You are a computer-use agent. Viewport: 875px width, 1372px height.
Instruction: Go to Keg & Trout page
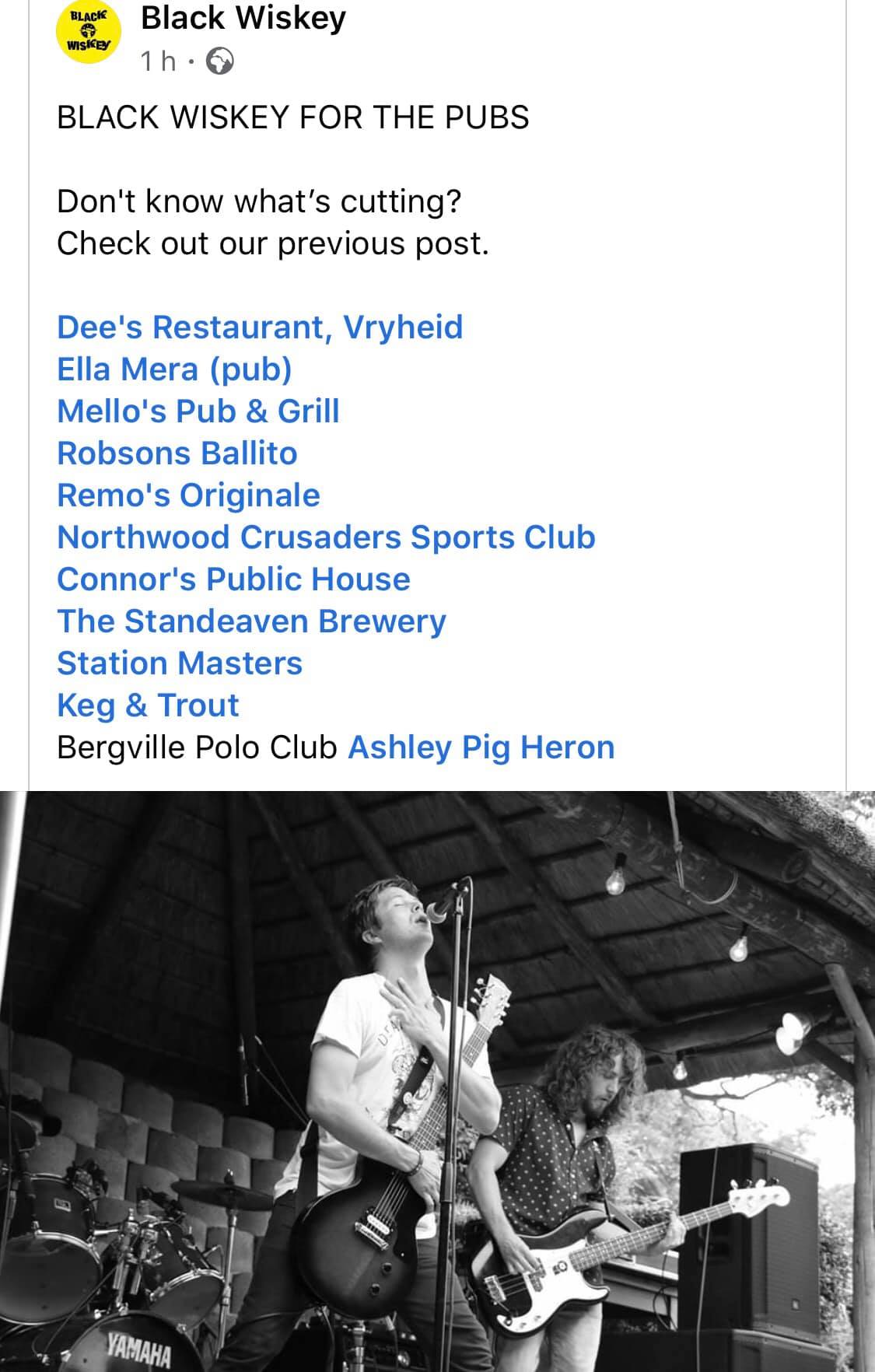coord(148,705)
